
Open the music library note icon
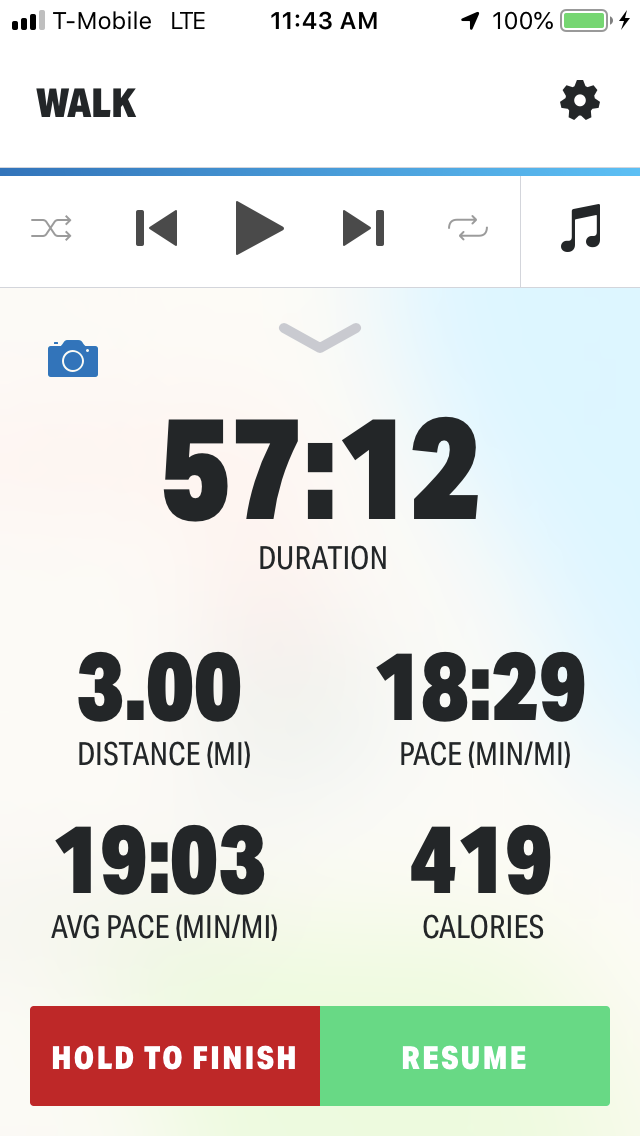[x=581, y=228]
